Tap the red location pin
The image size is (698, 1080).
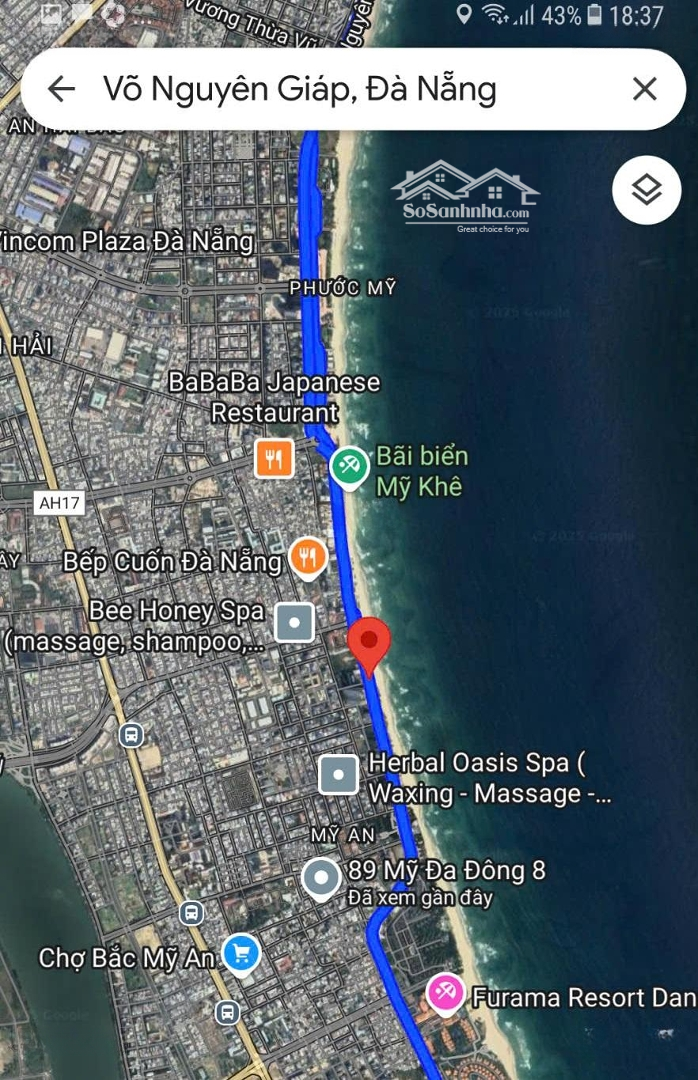pyautogui.click(x=369, y=643)
